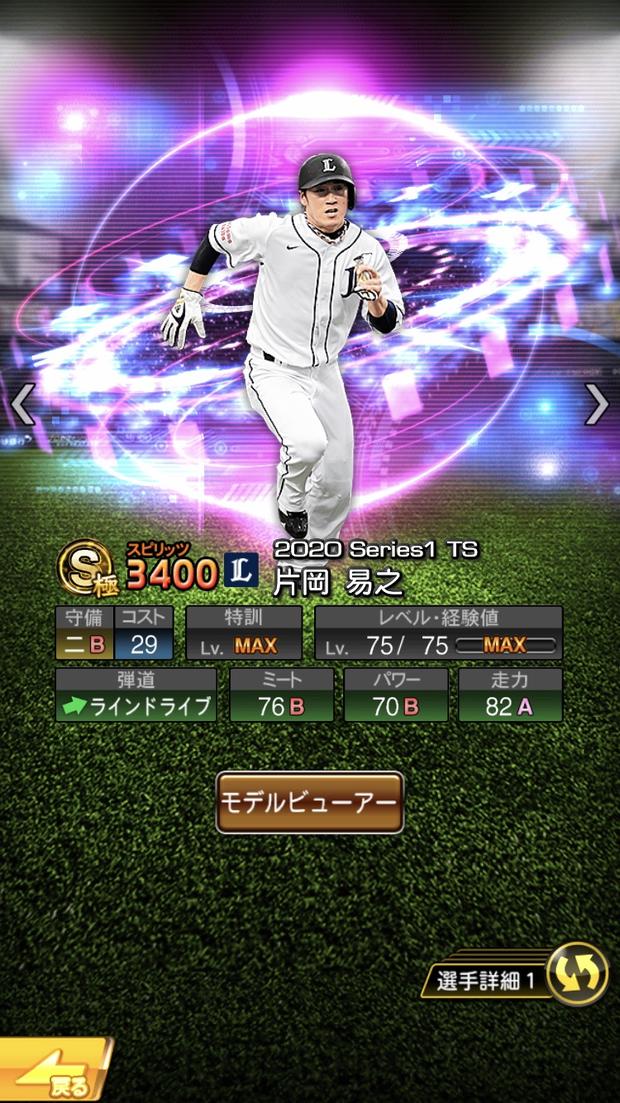Show the previous player with left arrow
The image size is (620, 1103).
(22, 404)
